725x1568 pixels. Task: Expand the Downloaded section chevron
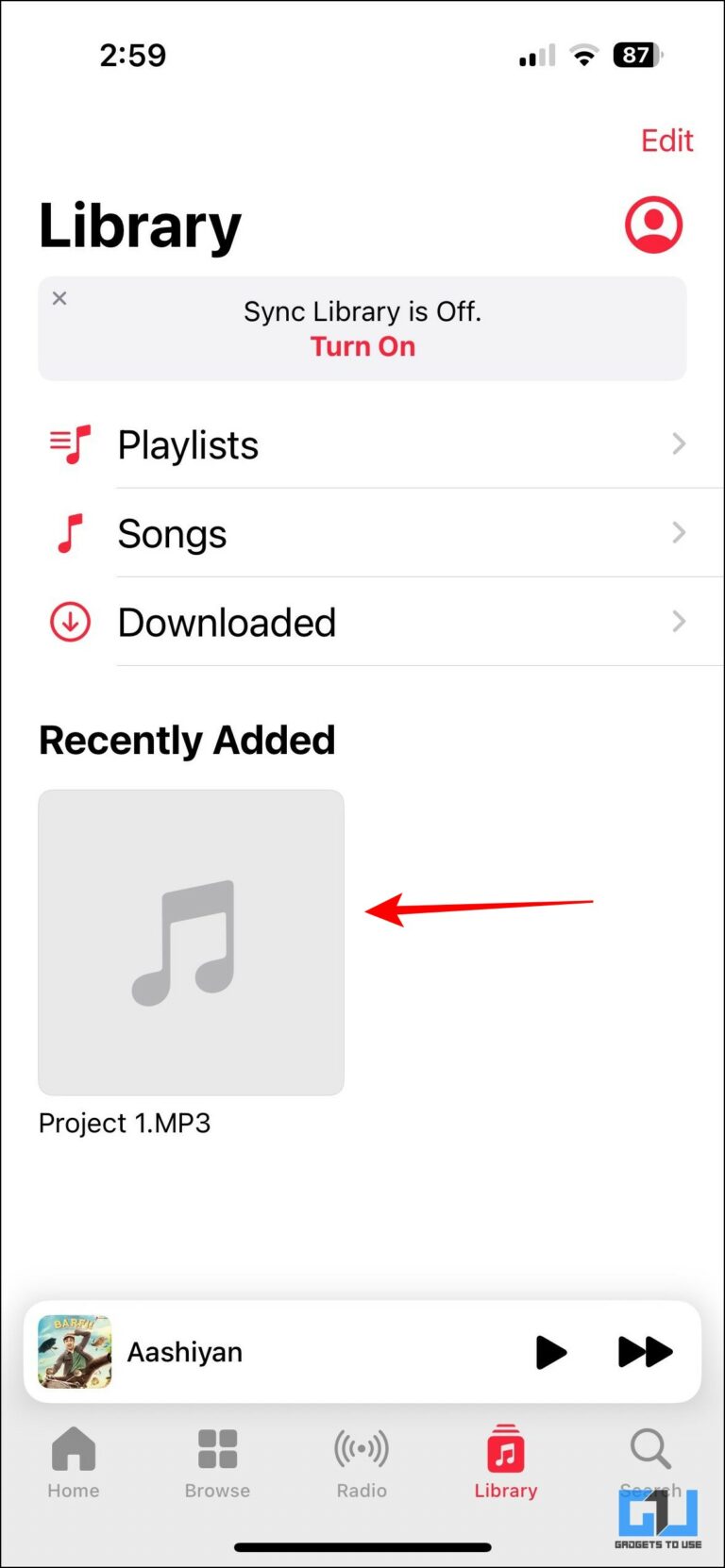[x=679, y=622]
